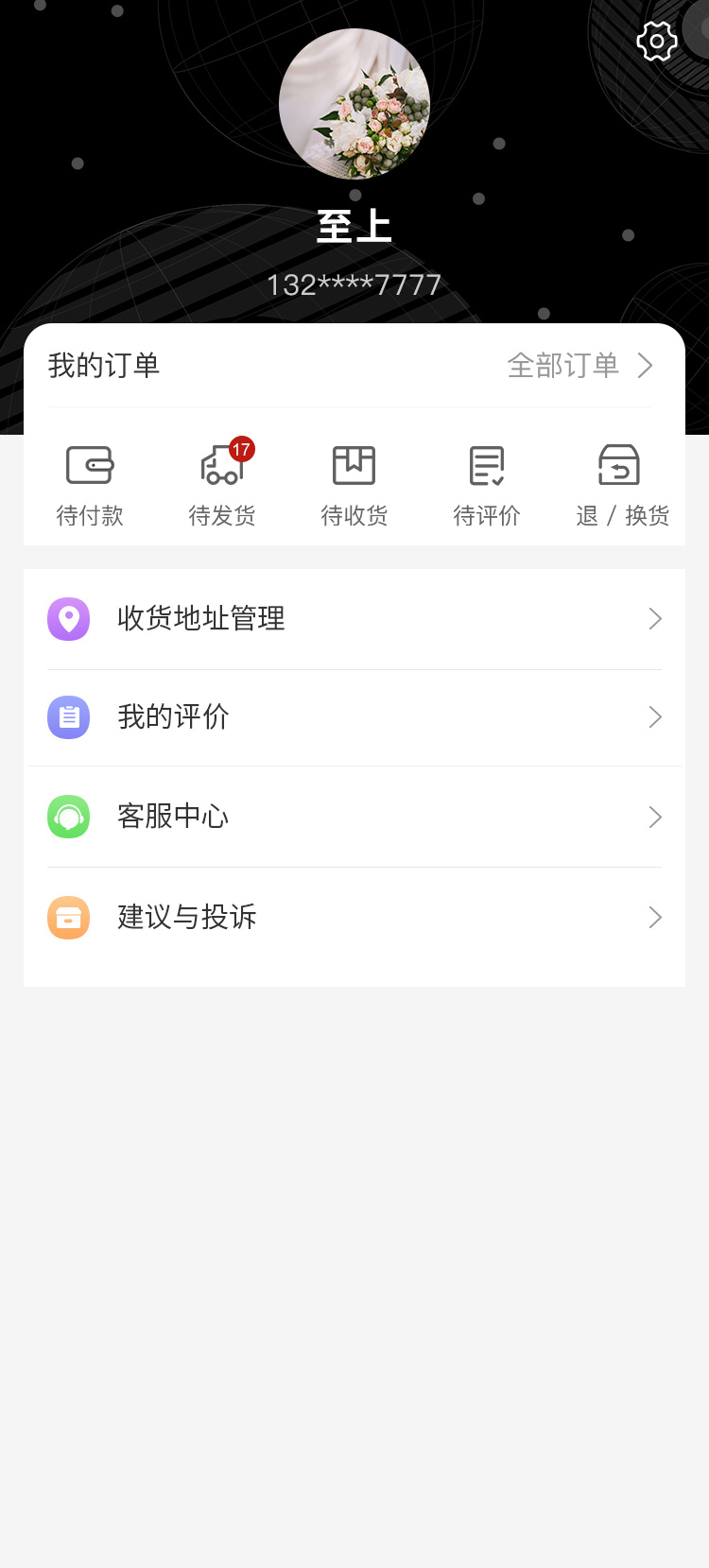Tap the bouquet profile avatar
The image size is (709, 1568).
(354, 104)
